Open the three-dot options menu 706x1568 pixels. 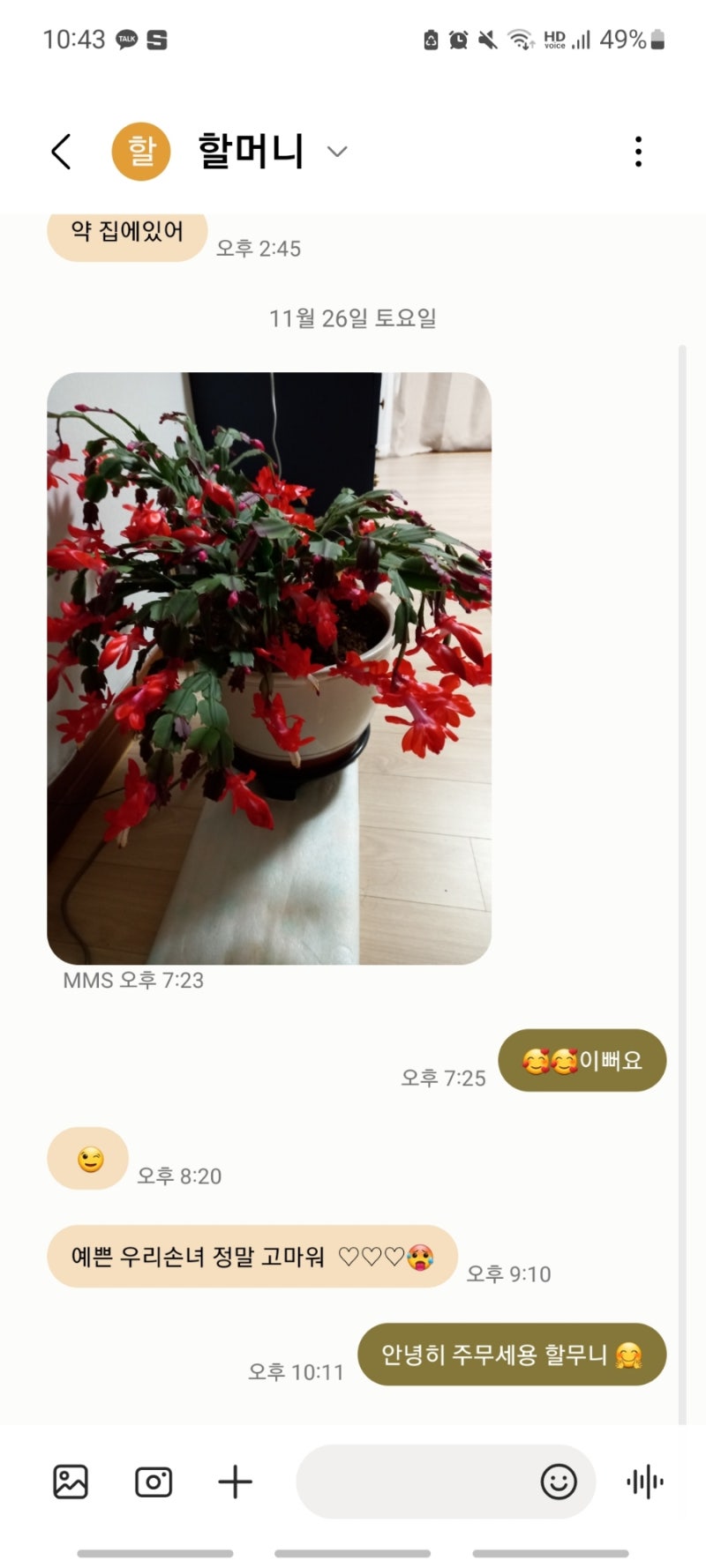[x=638, y=152]
